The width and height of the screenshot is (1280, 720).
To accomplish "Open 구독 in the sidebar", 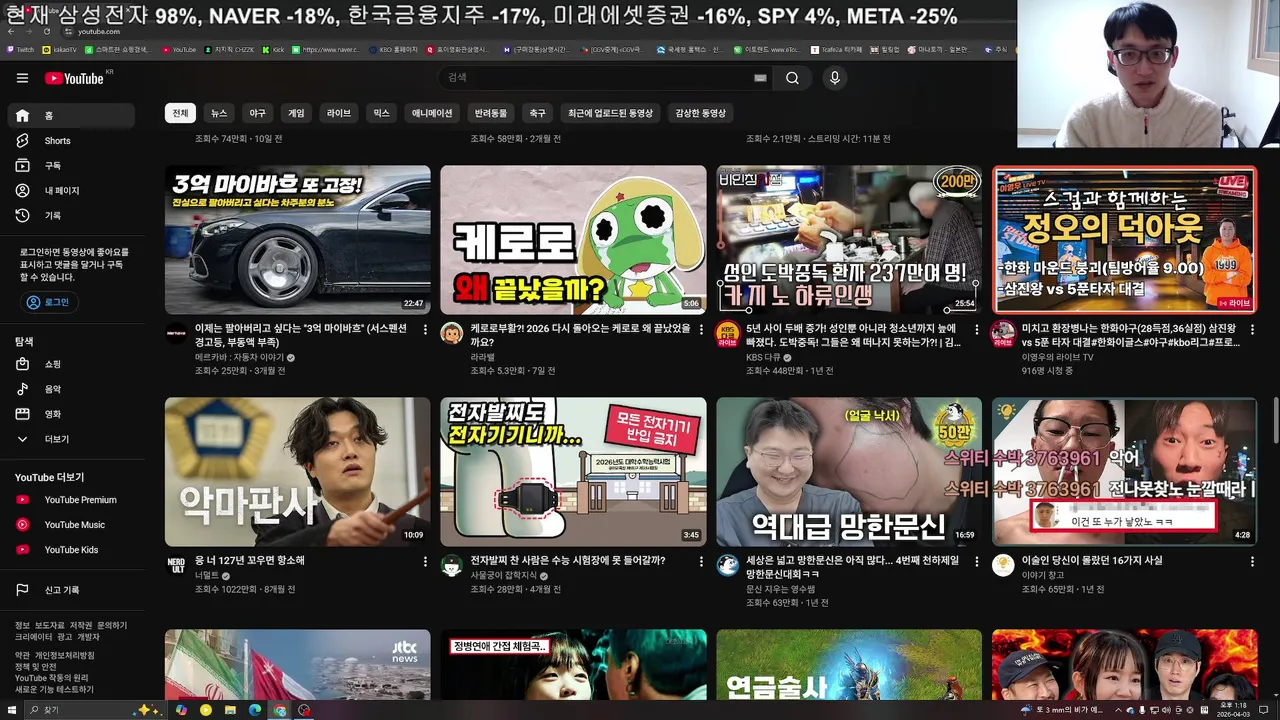I will [x=52, y=166].
